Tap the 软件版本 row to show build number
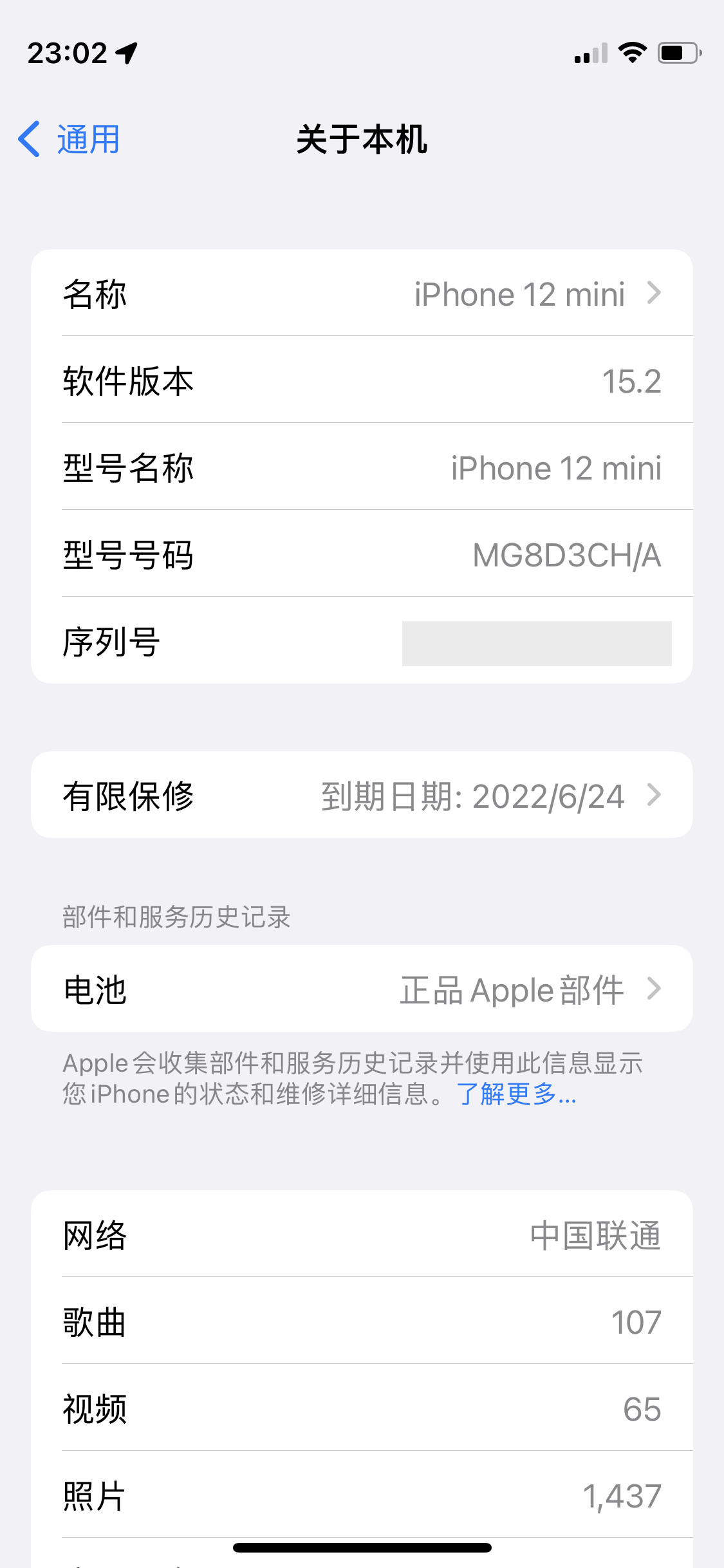This screenshot has height=1568, width=724. (x=362, y=380)
